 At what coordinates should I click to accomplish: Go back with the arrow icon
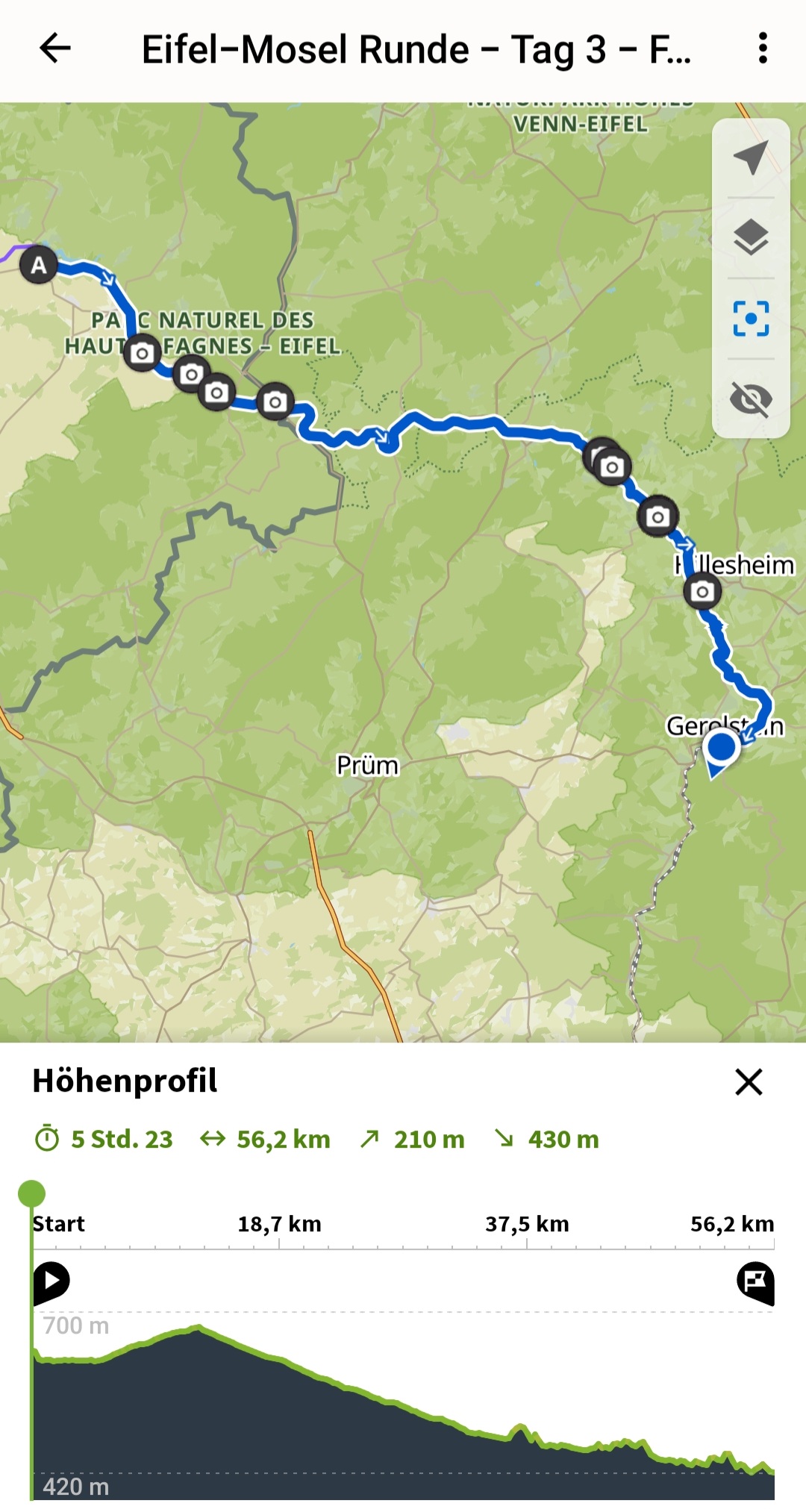pos(55,49)
